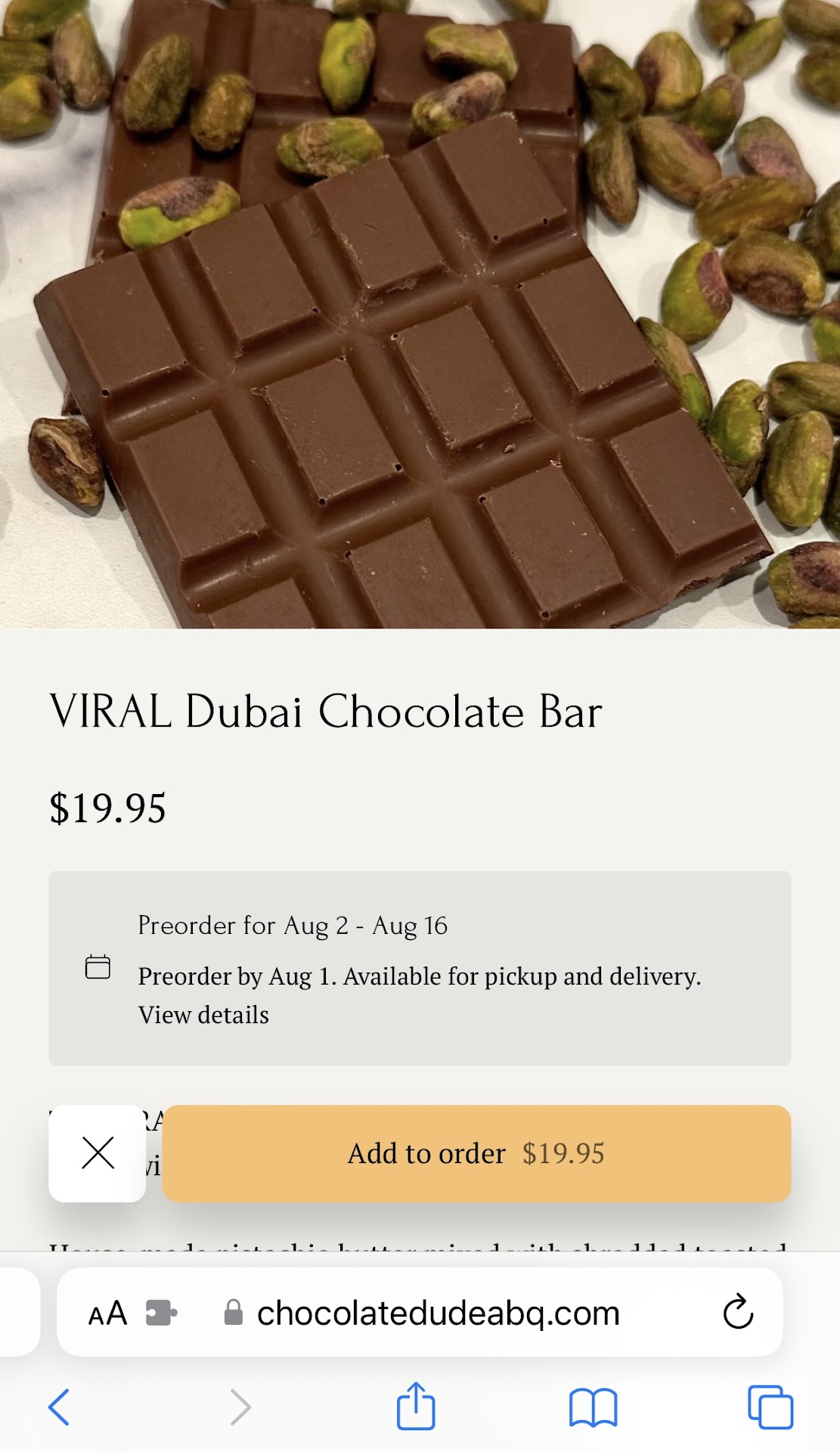Tap the chocolatedudeabq.com address bar

(438, 1314)
